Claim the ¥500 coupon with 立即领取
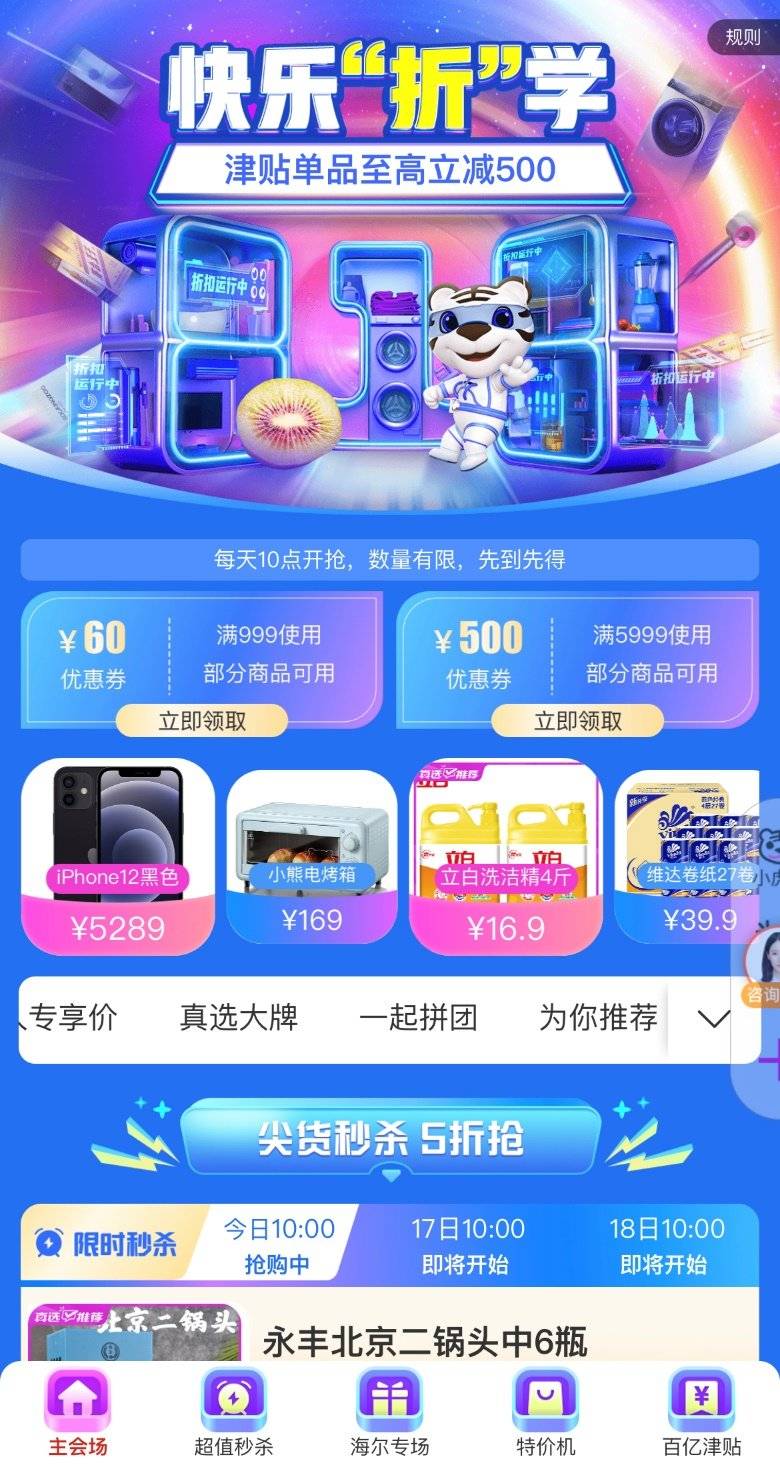 pyautogui.click(x=577, y=720)
